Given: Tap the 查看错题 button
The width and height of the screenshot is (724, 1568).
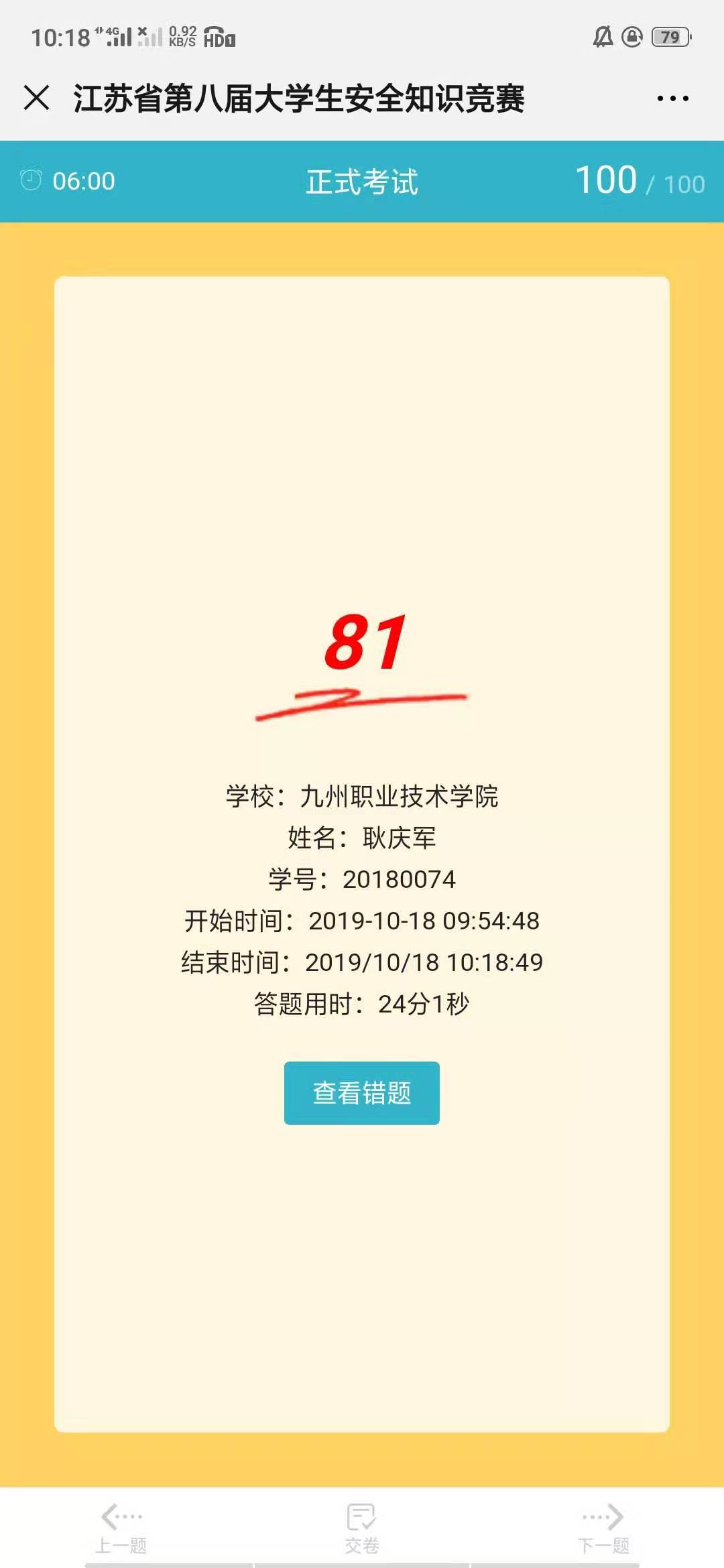Looking at the screenshot, I should coord(361,1093).
